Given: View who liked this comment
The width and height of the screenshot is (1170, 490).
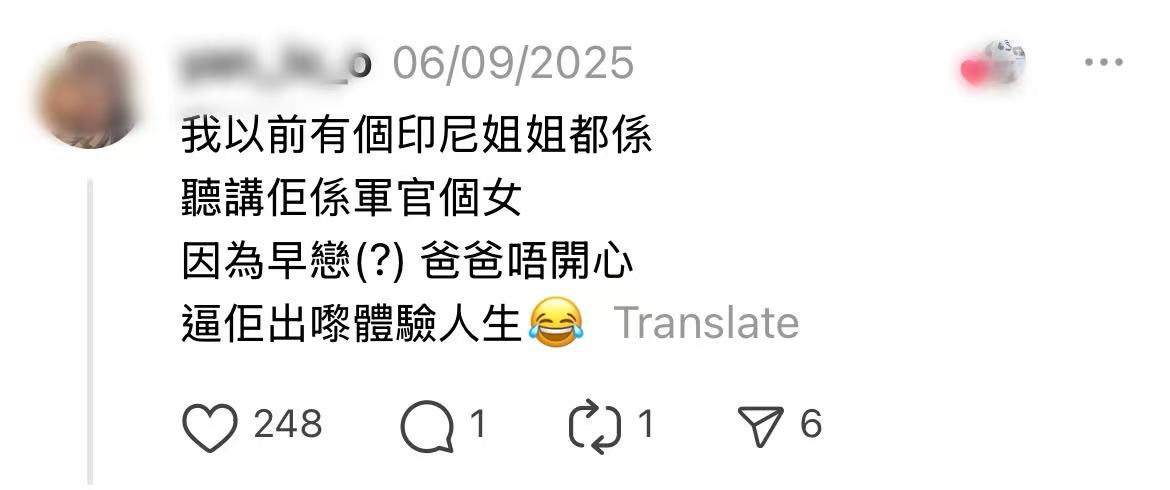Looking at the screenshot, I should click(x=994, y=63).
